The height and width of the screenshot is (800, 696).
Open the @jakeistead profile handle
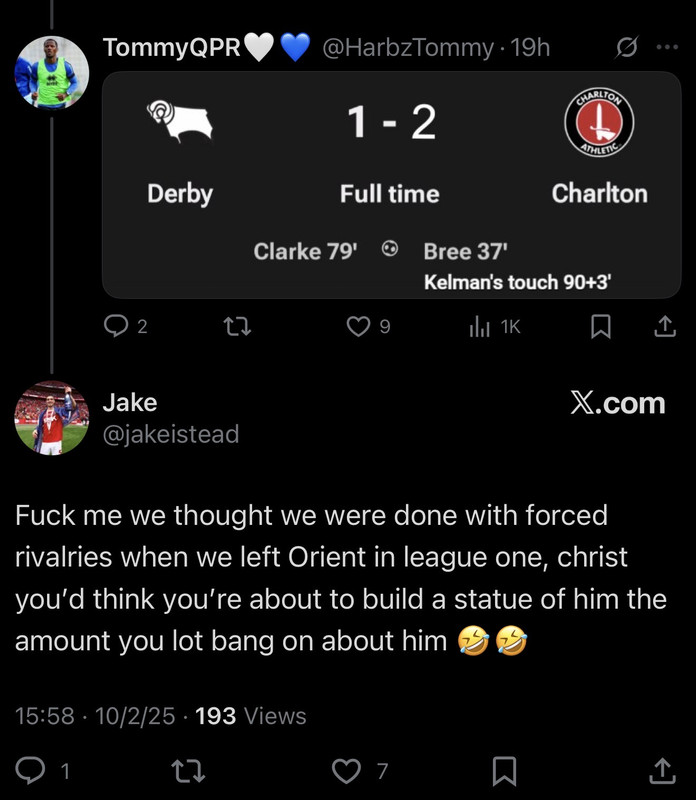coord(171,434)
